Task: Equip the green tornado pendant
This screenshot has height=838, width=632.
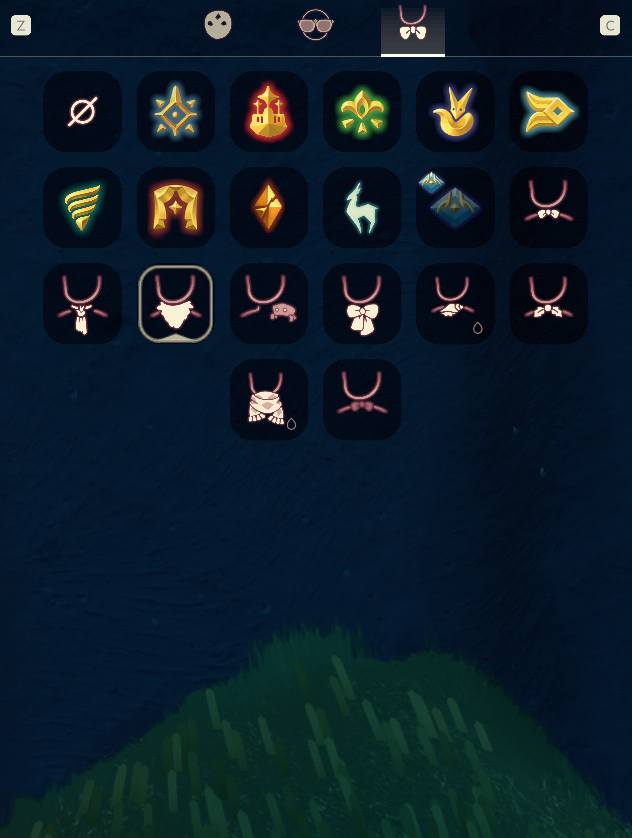Action: point(82,208)
